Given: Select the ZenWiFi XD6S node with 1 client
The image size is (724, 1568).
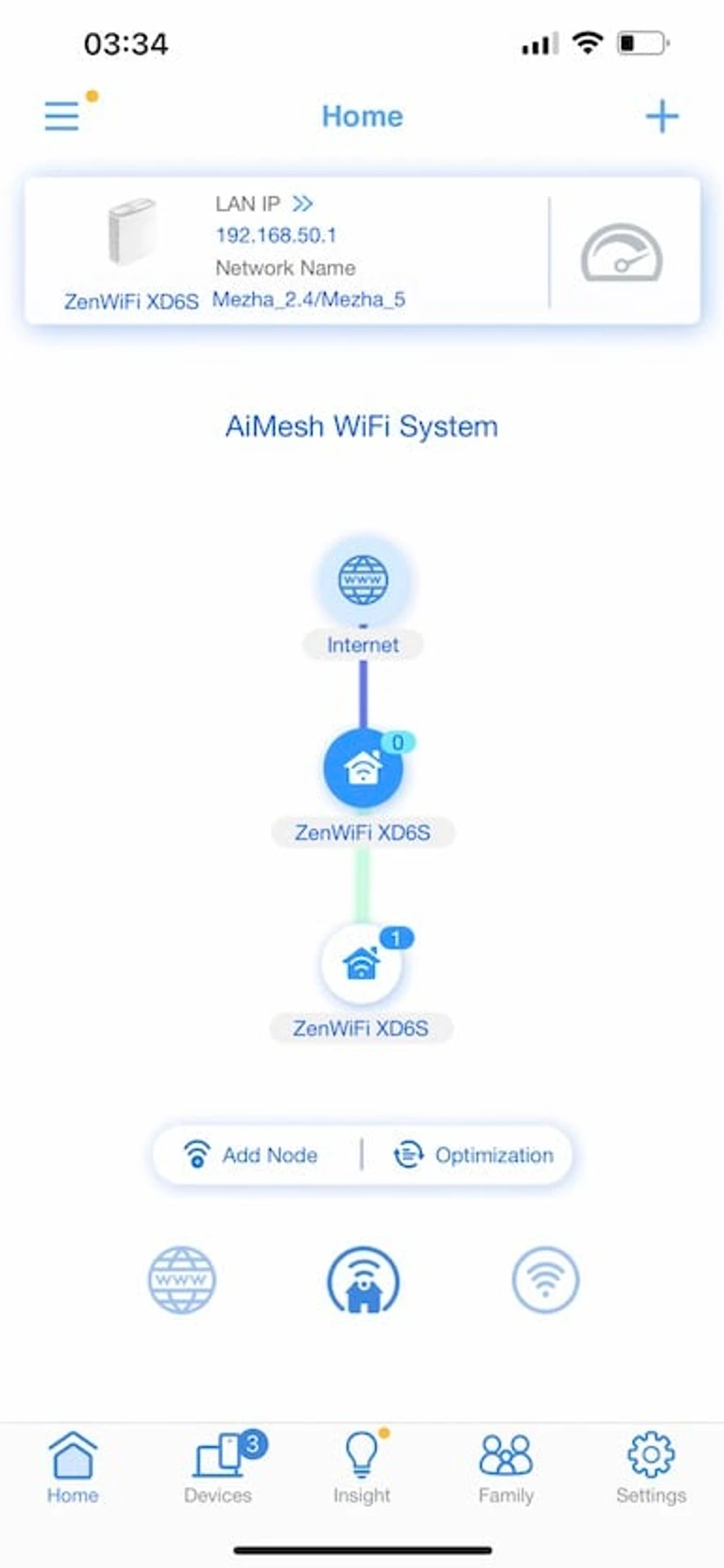Looking at the screenshot, I should click(362, 964).
